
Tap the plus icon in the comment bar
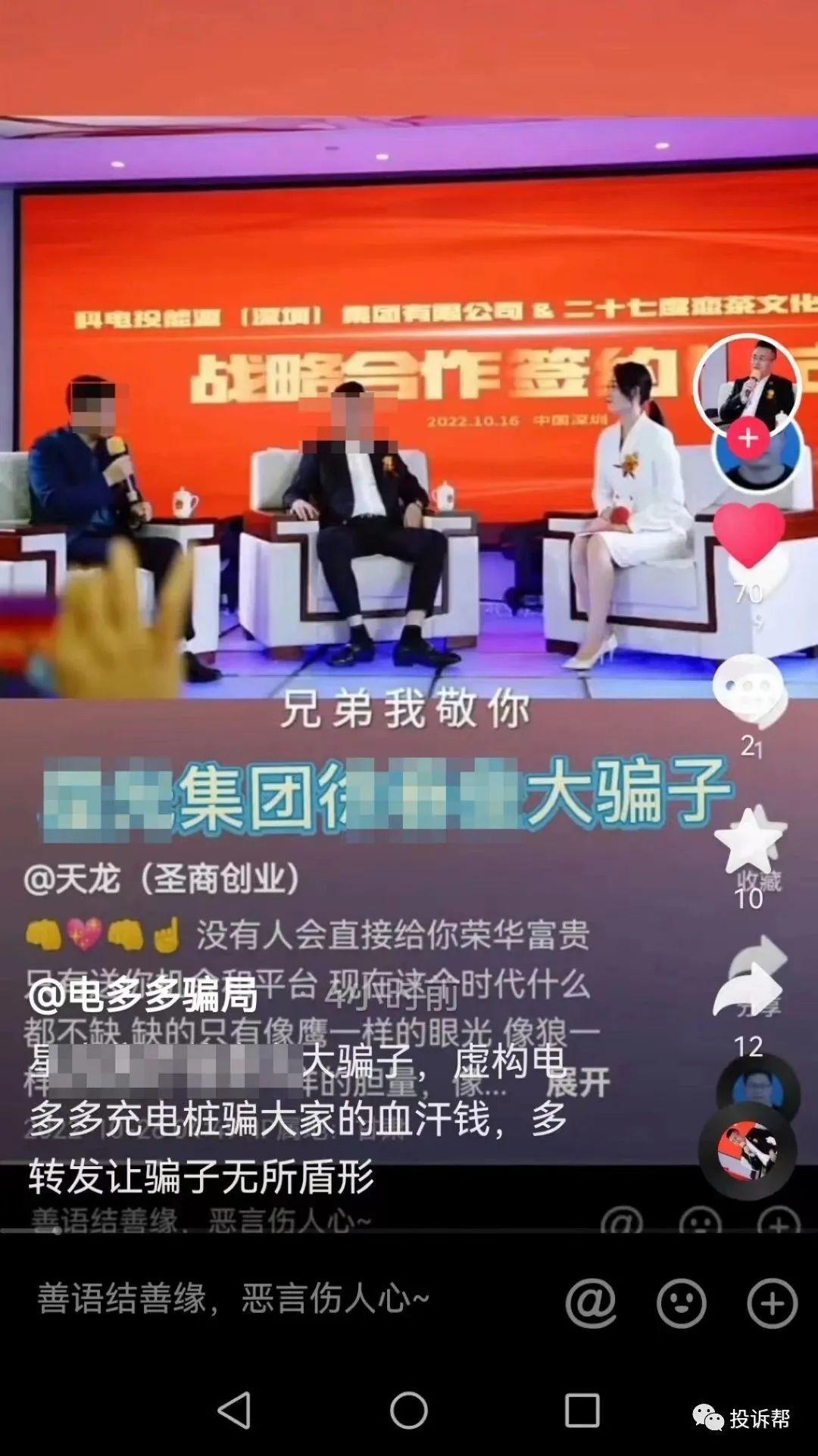[x=772, y=1302]
